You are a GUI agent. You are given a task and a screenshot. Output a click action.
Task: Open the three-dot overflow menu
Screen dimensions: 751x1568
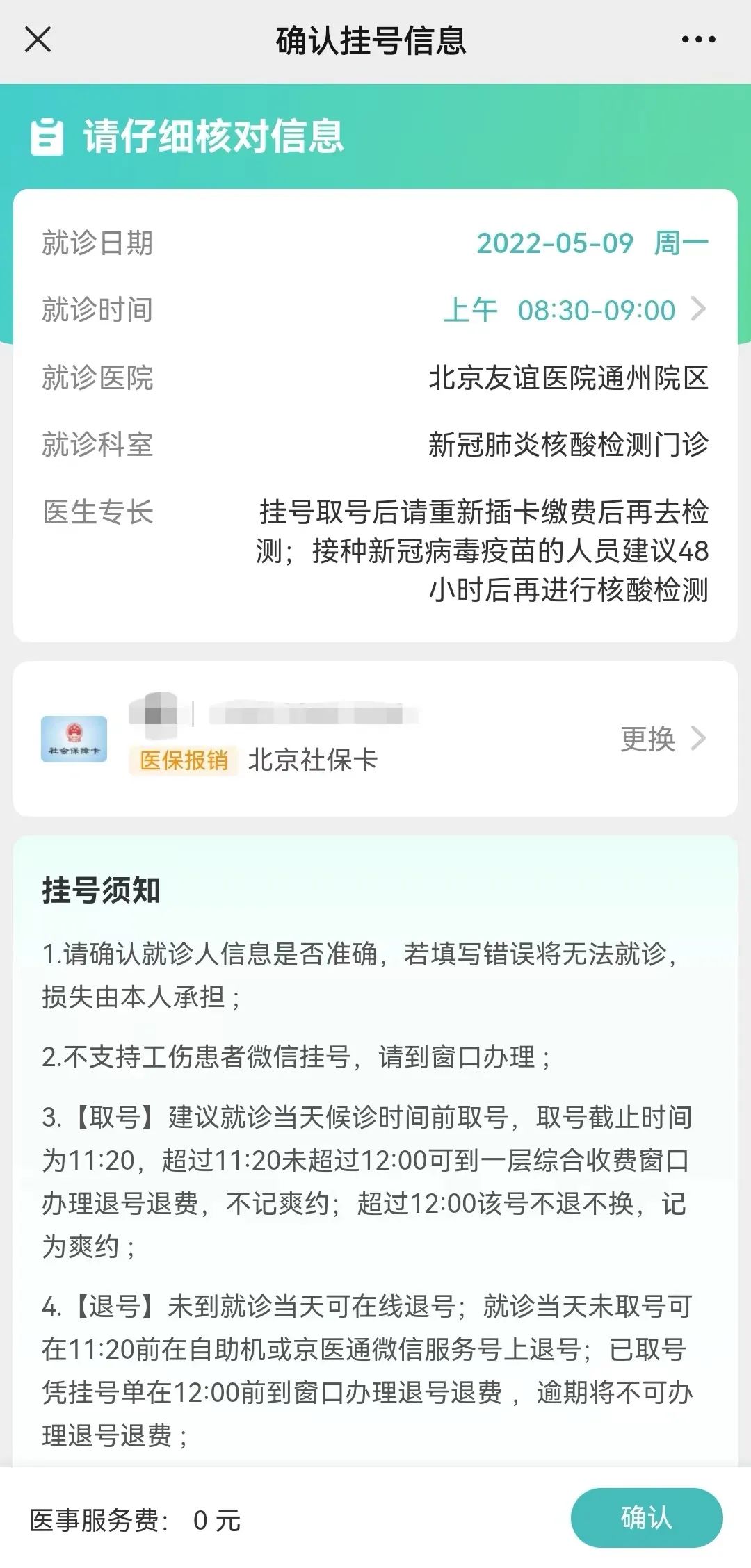[x=698, y=40]
